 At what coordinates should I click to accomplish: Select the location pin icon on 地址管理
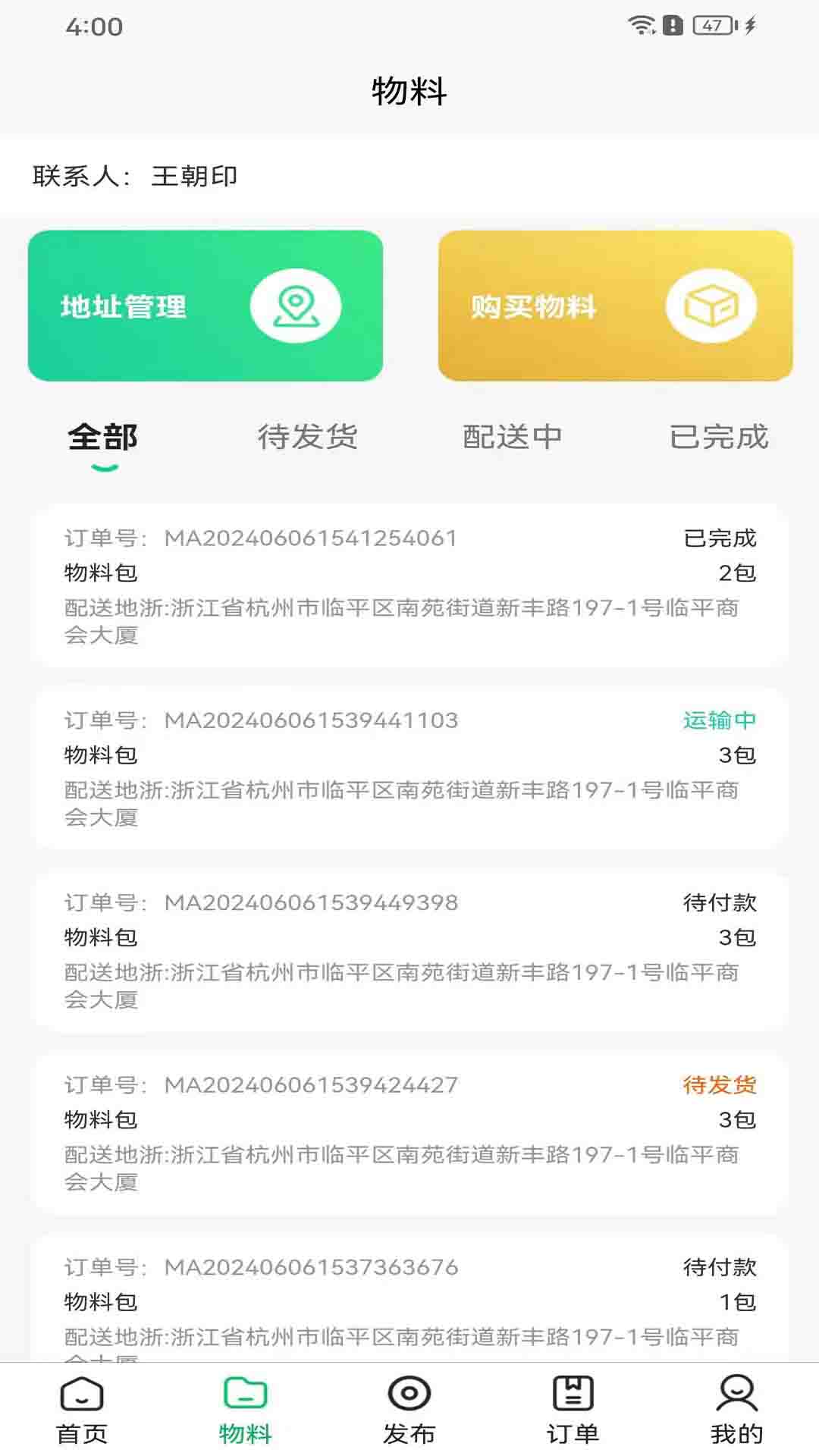click(x=297, y=306)
